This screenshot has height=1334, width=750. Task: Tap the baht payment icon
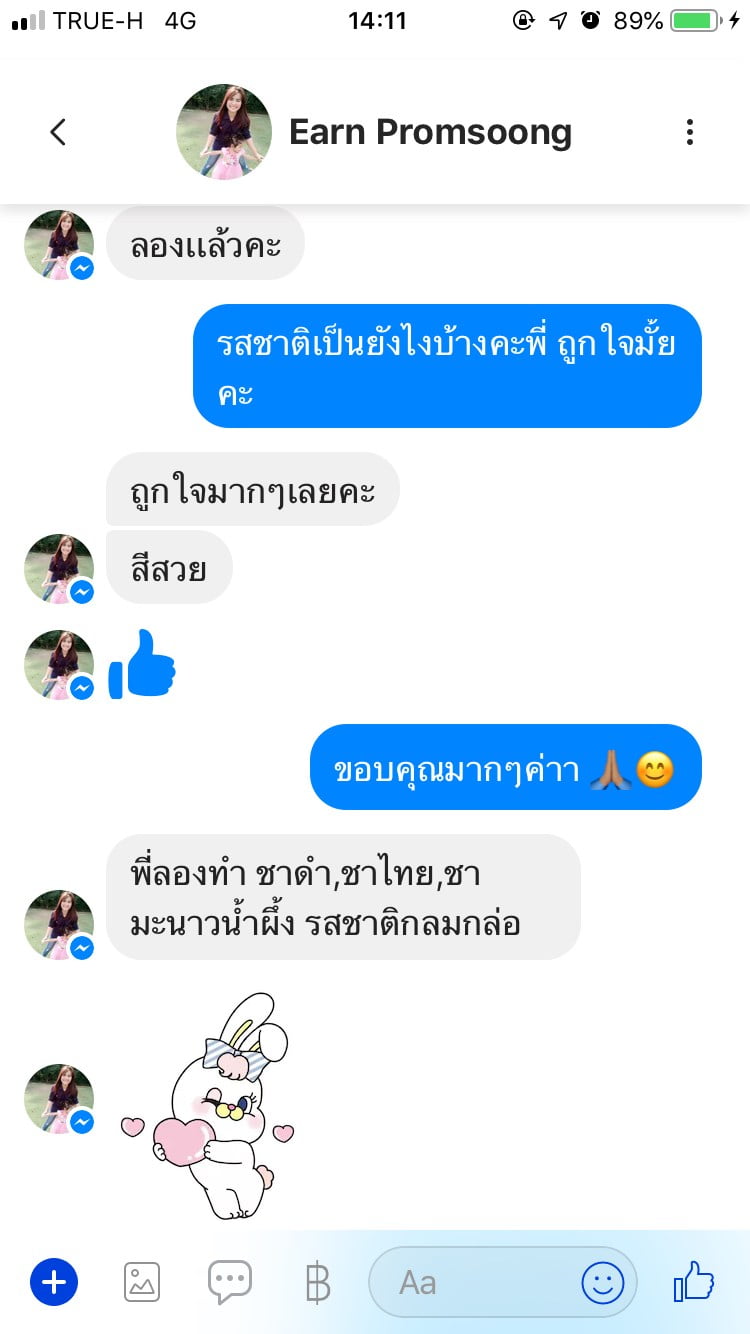[x=317, y=1282]
